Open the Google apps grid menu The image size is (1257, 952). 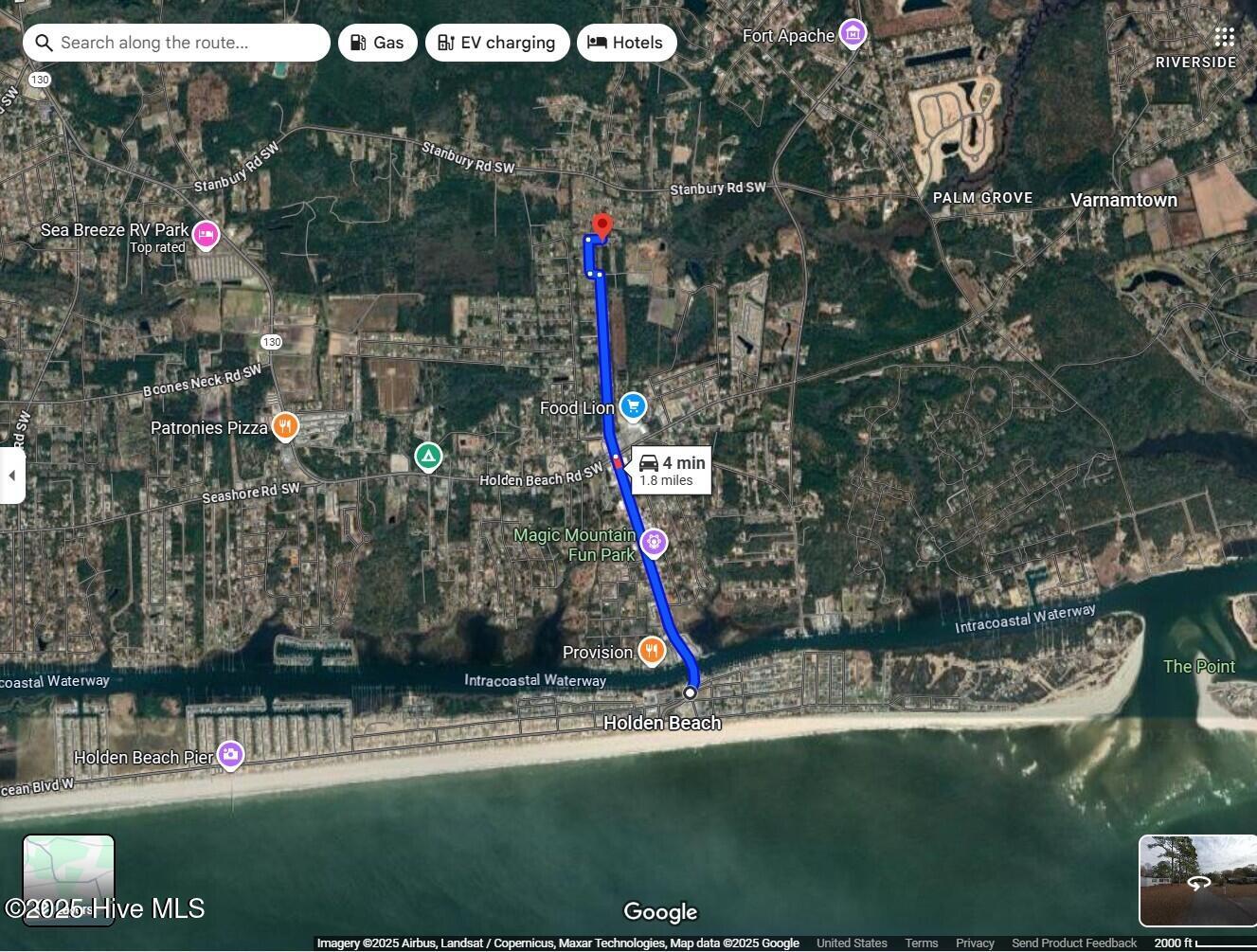point(1224,37)
